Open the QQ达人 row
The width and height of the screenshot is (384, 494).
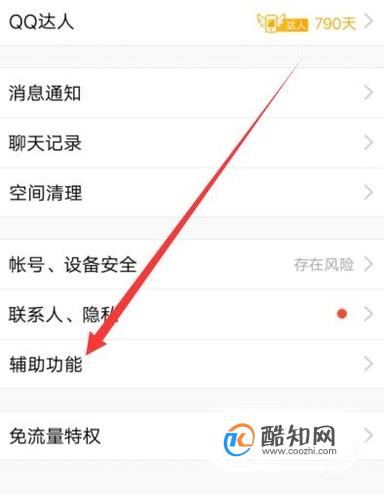pos(192,22)
